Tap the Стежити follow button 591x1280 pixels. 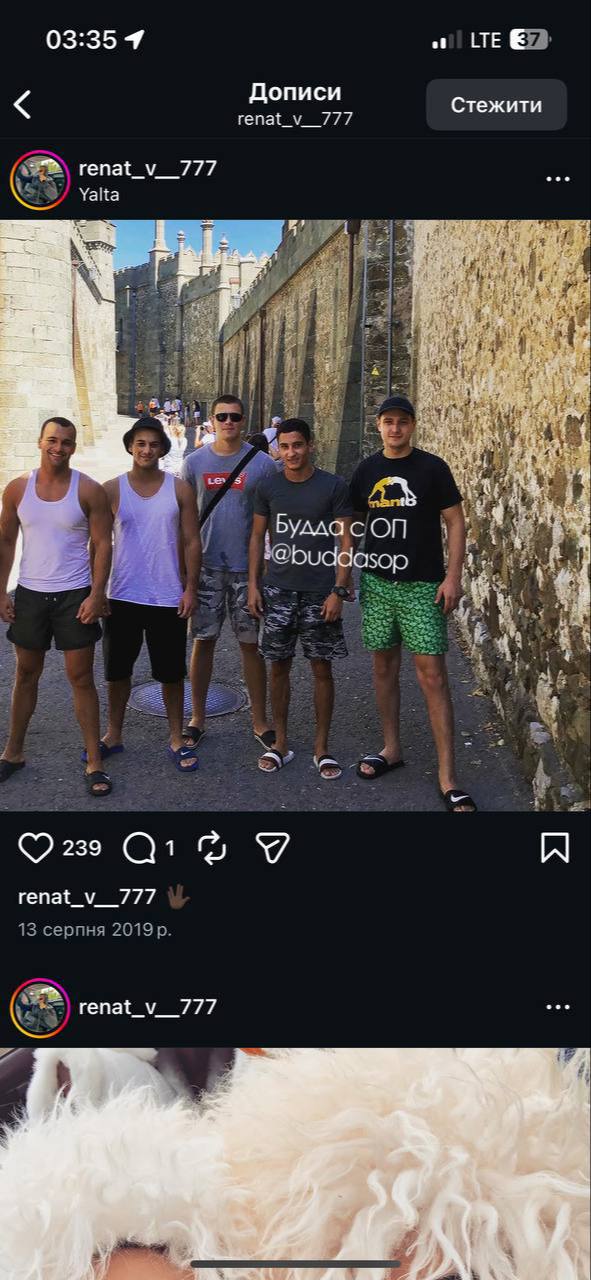(x=496, y=105)
